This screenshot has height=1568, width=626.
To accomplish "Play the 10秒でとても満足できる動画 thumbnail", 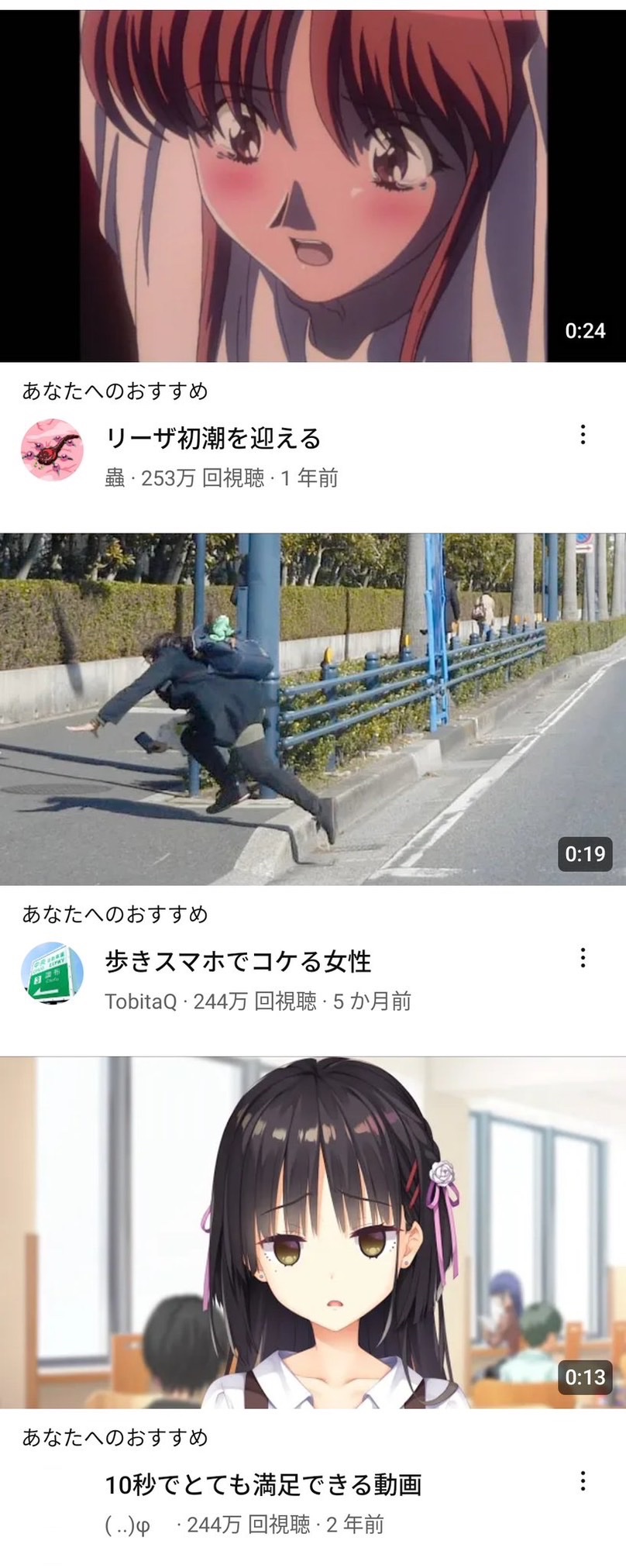I will (313, 1232).
